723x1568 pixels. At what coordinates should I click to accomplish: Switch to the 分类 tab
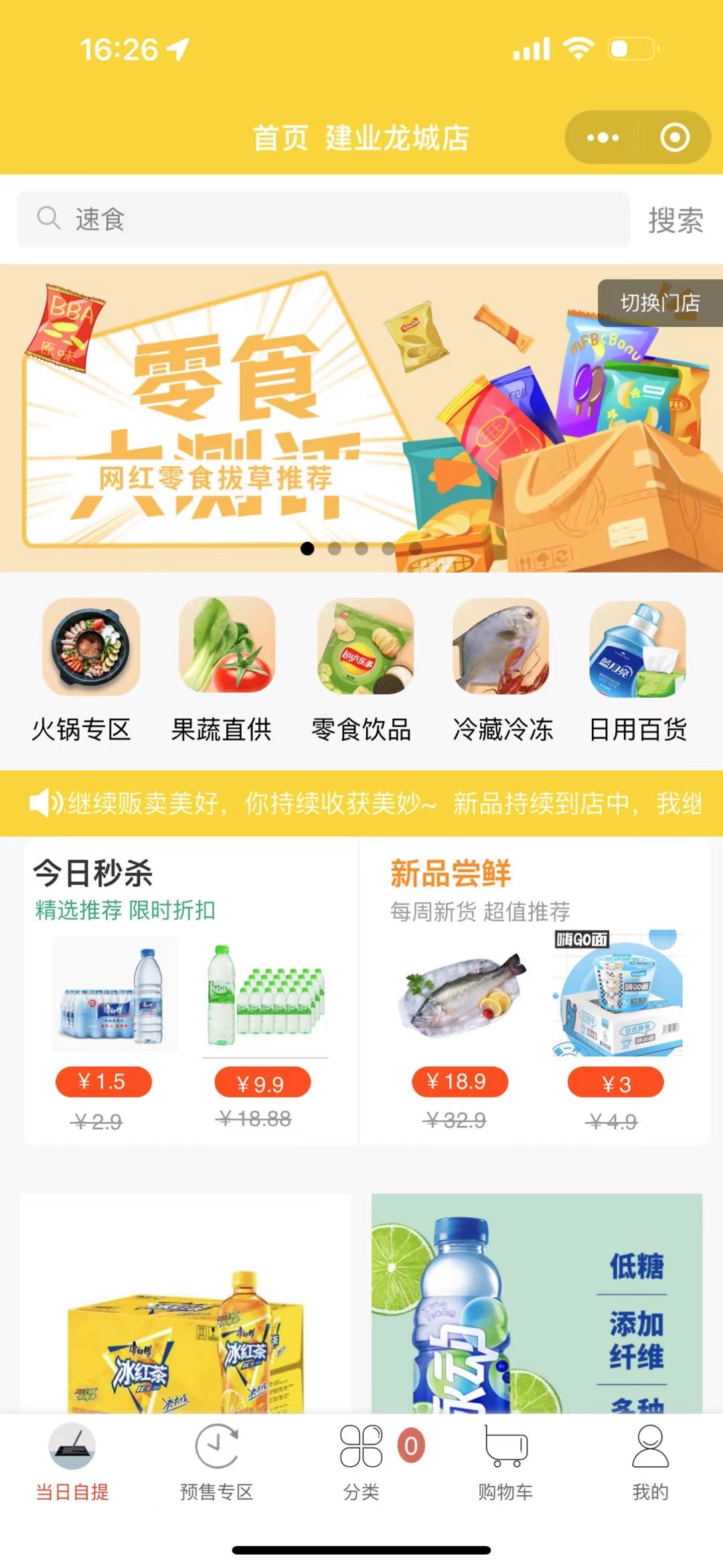(x=361, y=1462)
